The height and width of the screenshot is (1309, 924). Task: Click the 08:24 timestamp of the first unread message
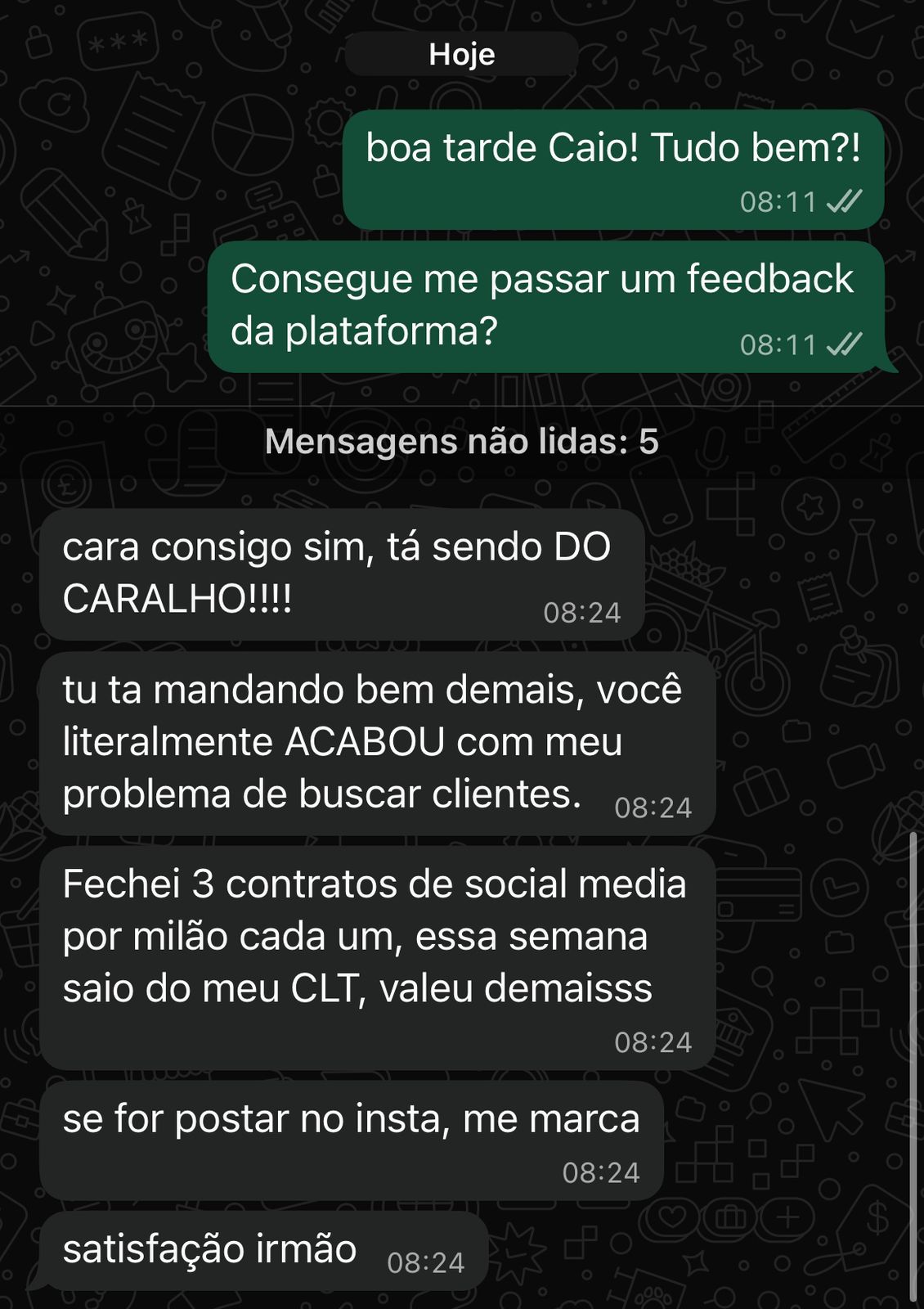coord(581,610)
